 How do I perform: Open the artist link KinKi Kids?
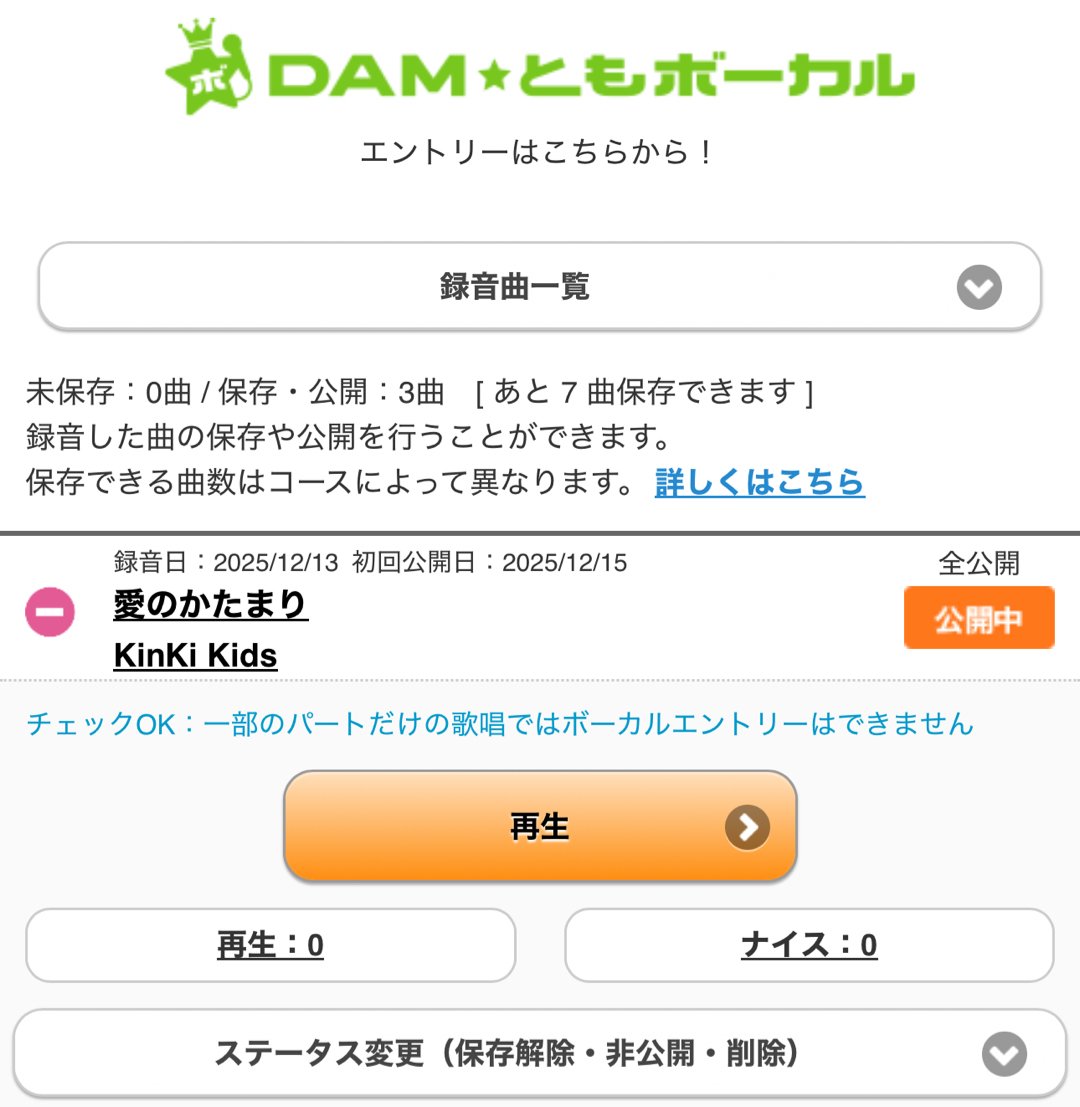[195, 655]
